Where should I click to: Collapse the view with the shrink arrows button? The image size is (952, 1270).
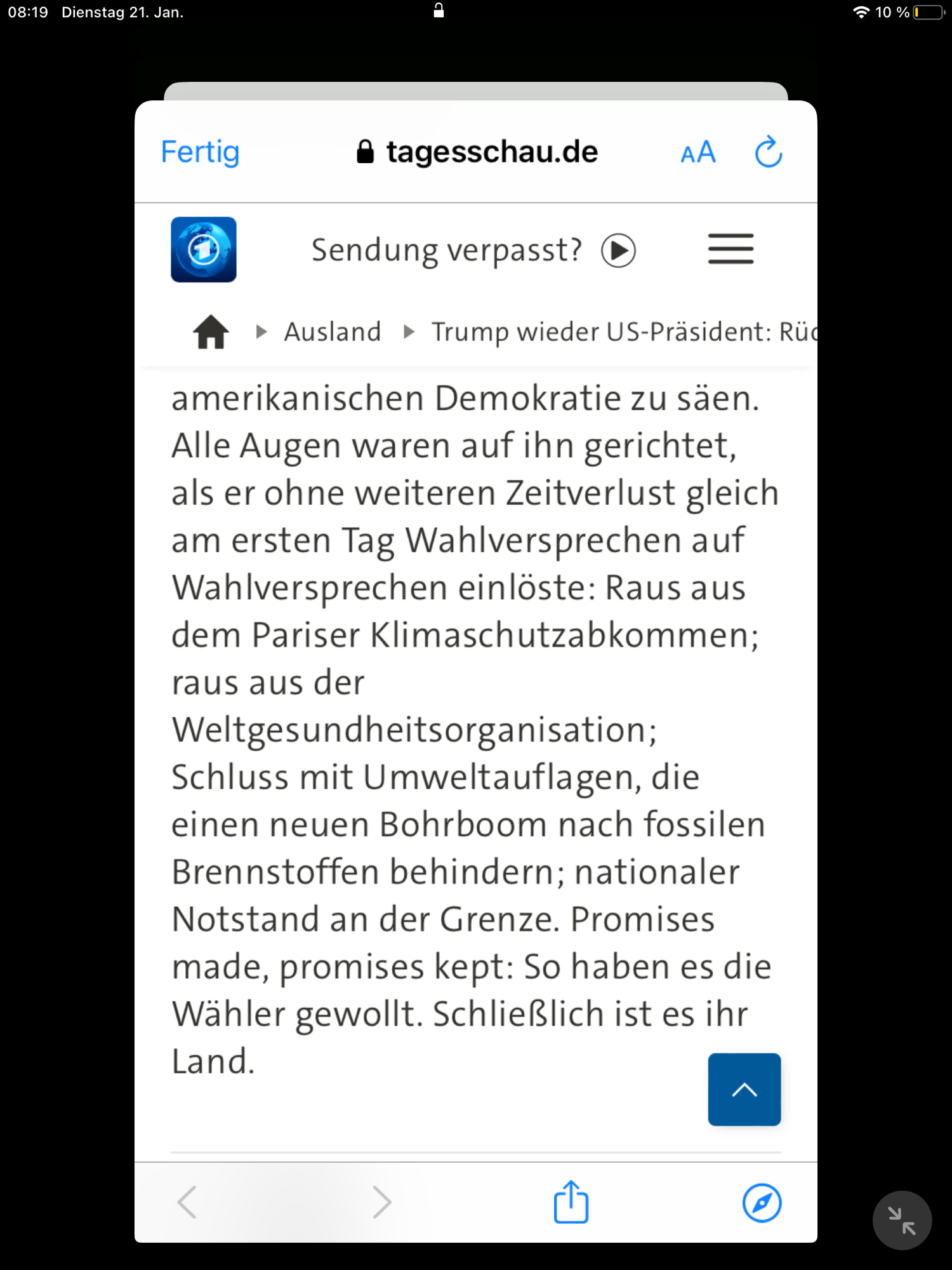(901, 1220)
